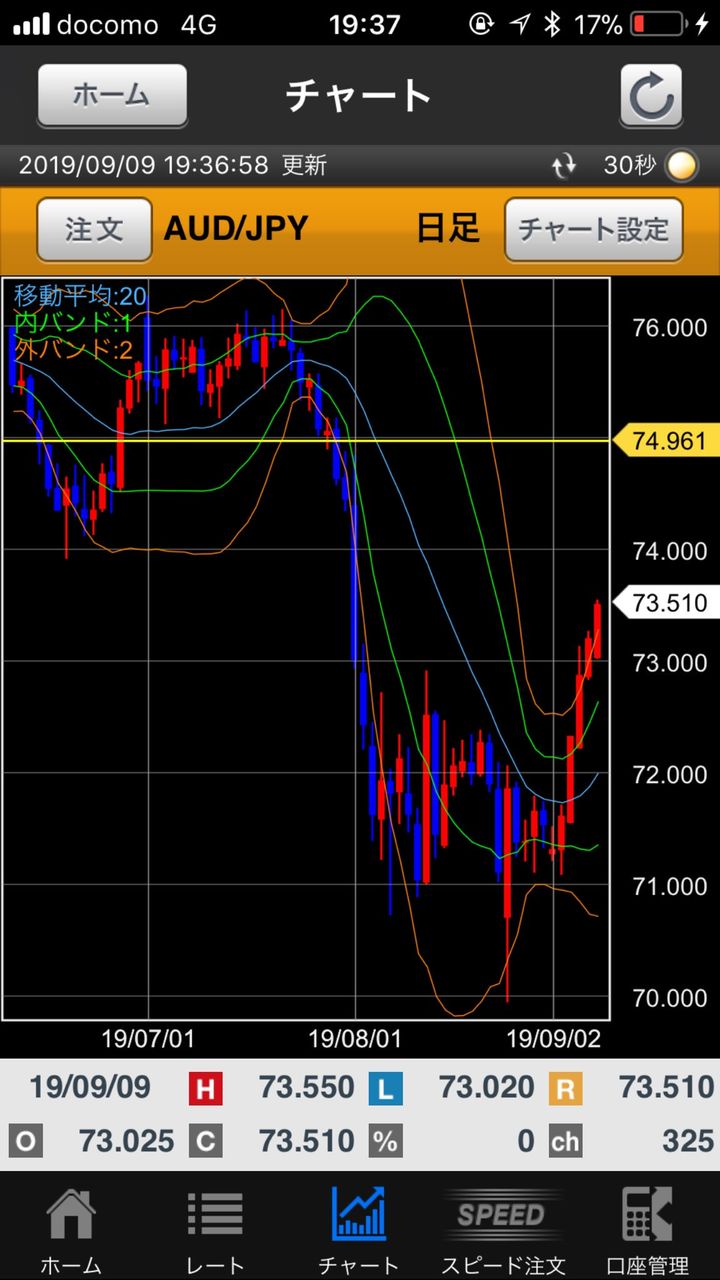Viewport: 720px width, 1280px height.
Task: Open チャート設定 chart settings
Action: pos(593,229)
